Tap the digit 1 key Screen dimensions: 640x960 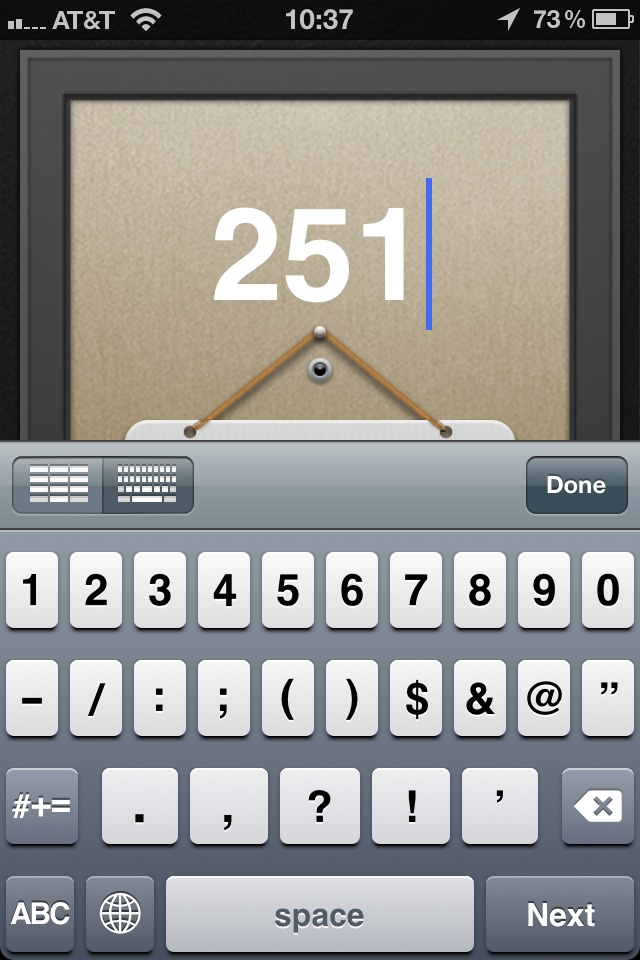32,591
